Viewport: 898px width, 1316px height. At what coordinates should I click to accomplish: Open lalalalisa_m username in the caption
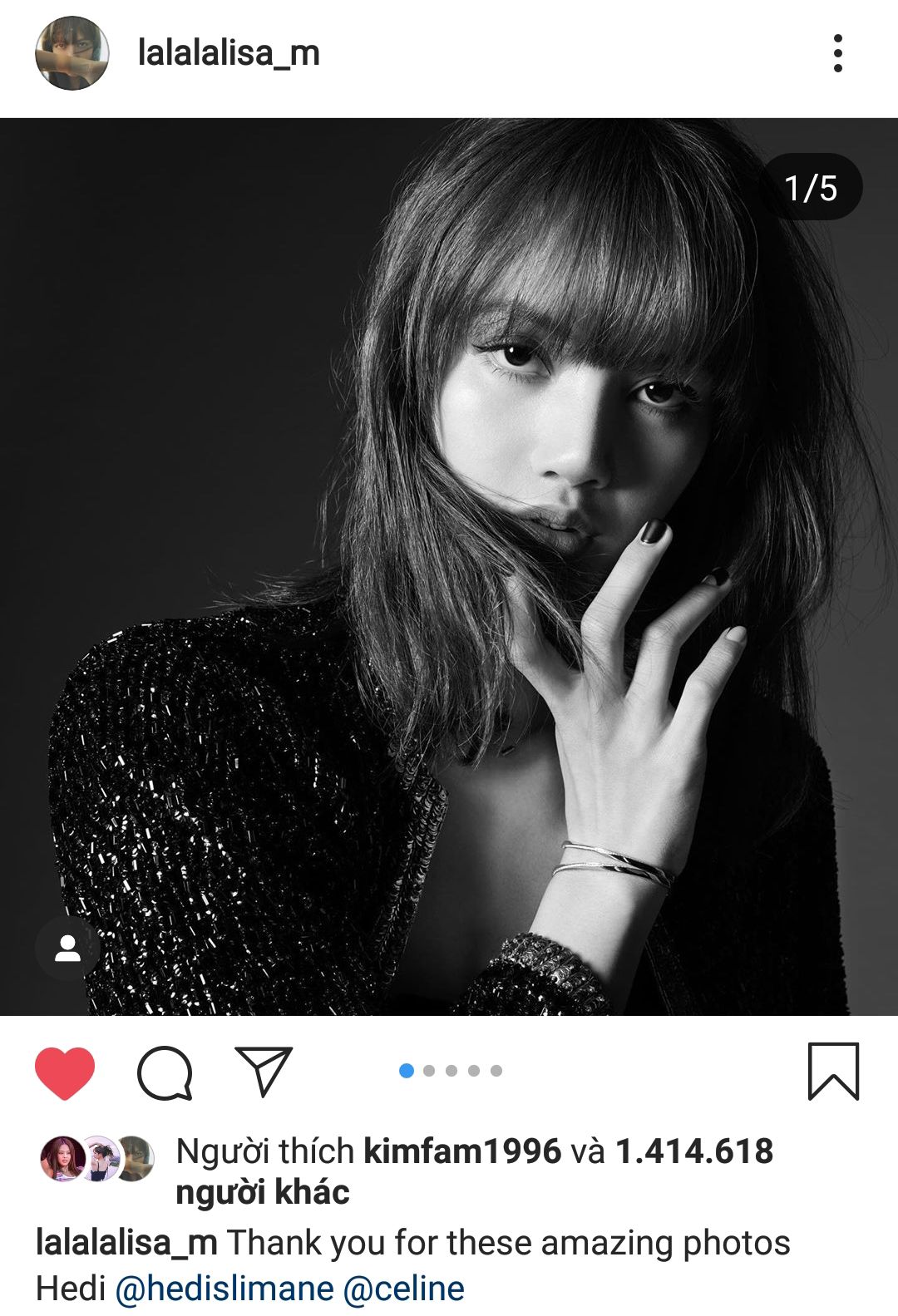tap(126, 1243)
